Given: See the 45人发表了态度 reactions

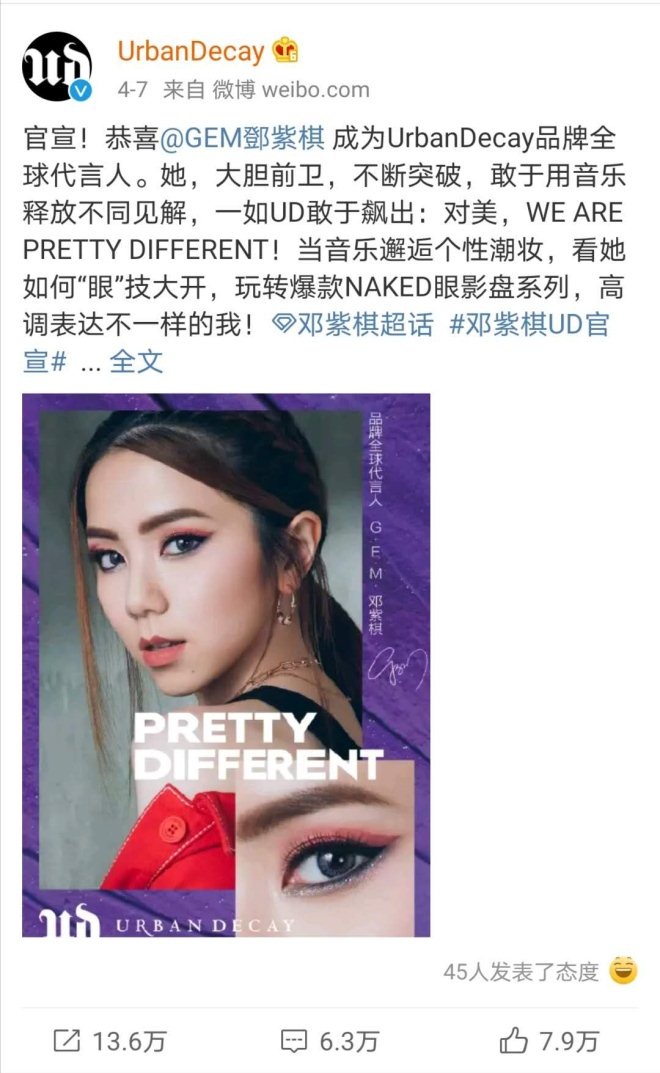Looking at the screenshot, I should coord(522,971).
